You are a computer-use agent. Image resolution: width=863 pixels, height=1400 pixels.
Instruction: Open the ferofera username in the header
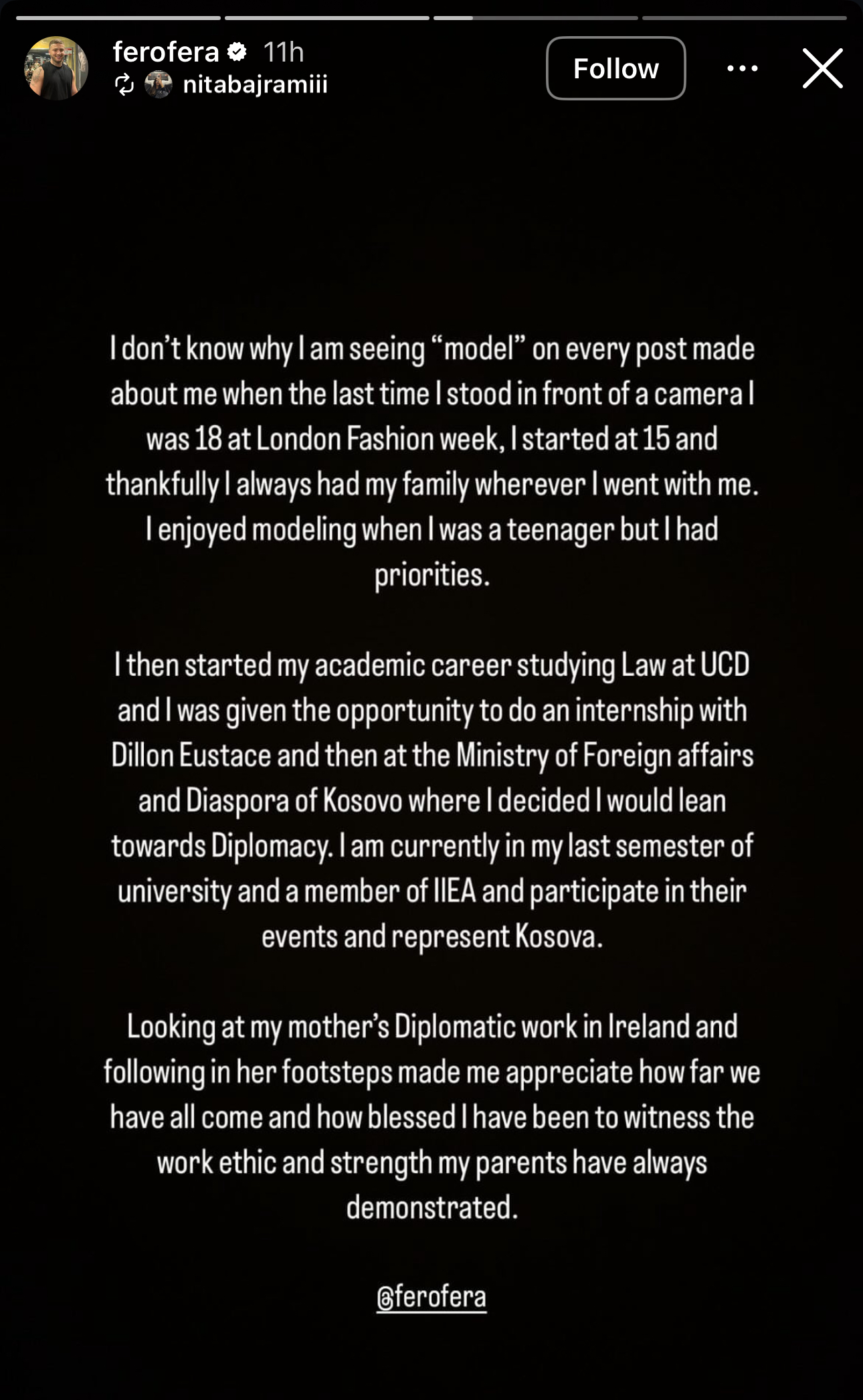(166, 52)
